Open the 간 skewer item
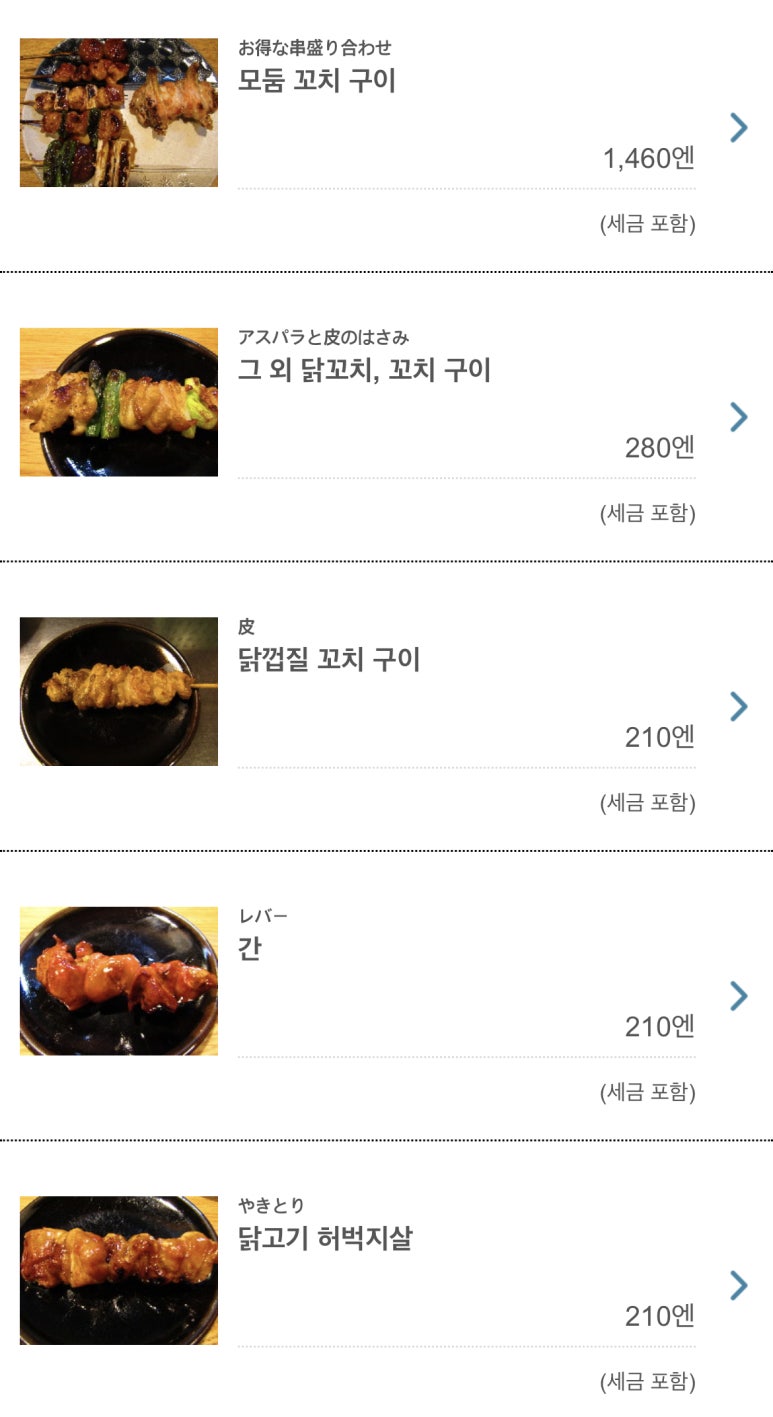Screen dimensions: 773x1417 [x=250, y=949]
